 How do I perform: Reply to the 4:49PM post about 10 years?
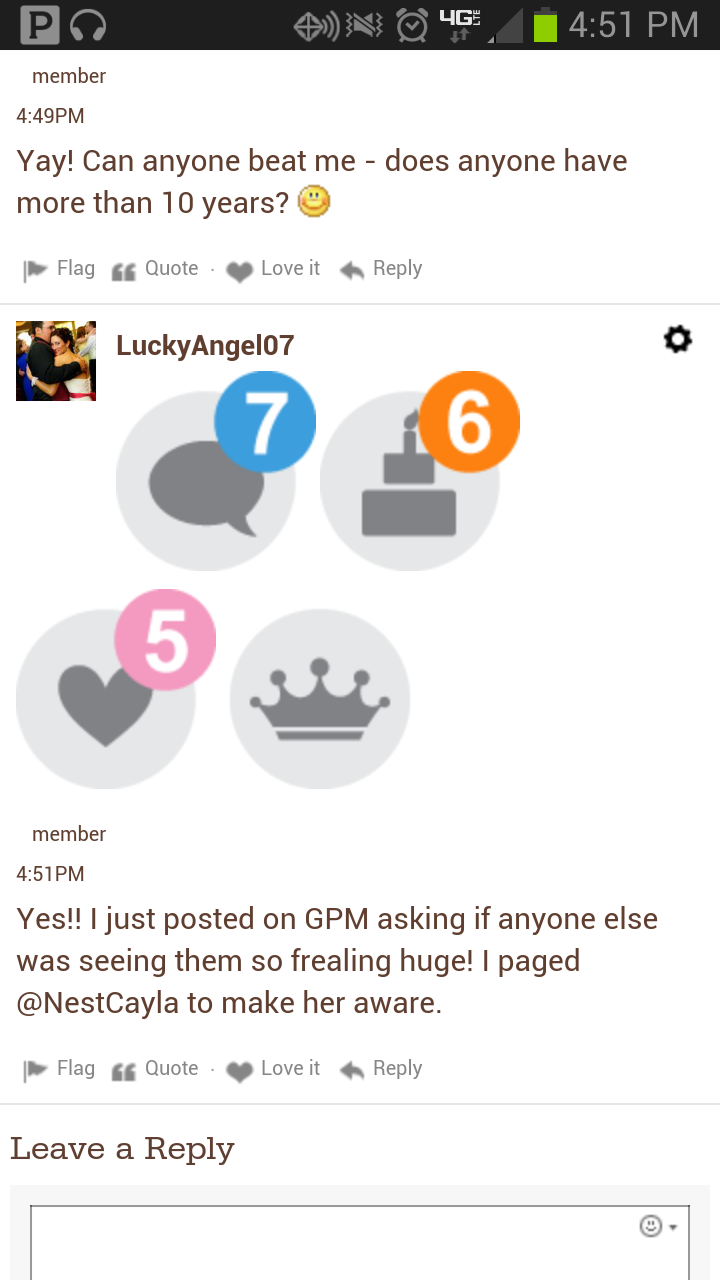pyautogui.click(x=381, y=269)
